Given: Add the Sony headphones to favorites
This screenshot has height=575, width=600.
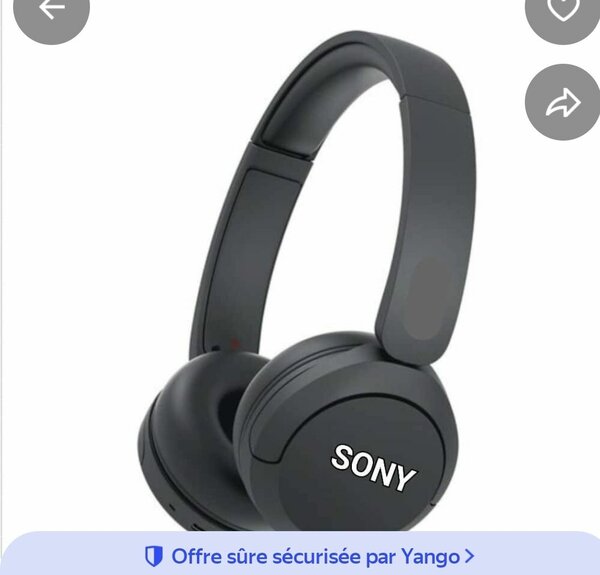Looking at the screenshot, I should point(563,10).
